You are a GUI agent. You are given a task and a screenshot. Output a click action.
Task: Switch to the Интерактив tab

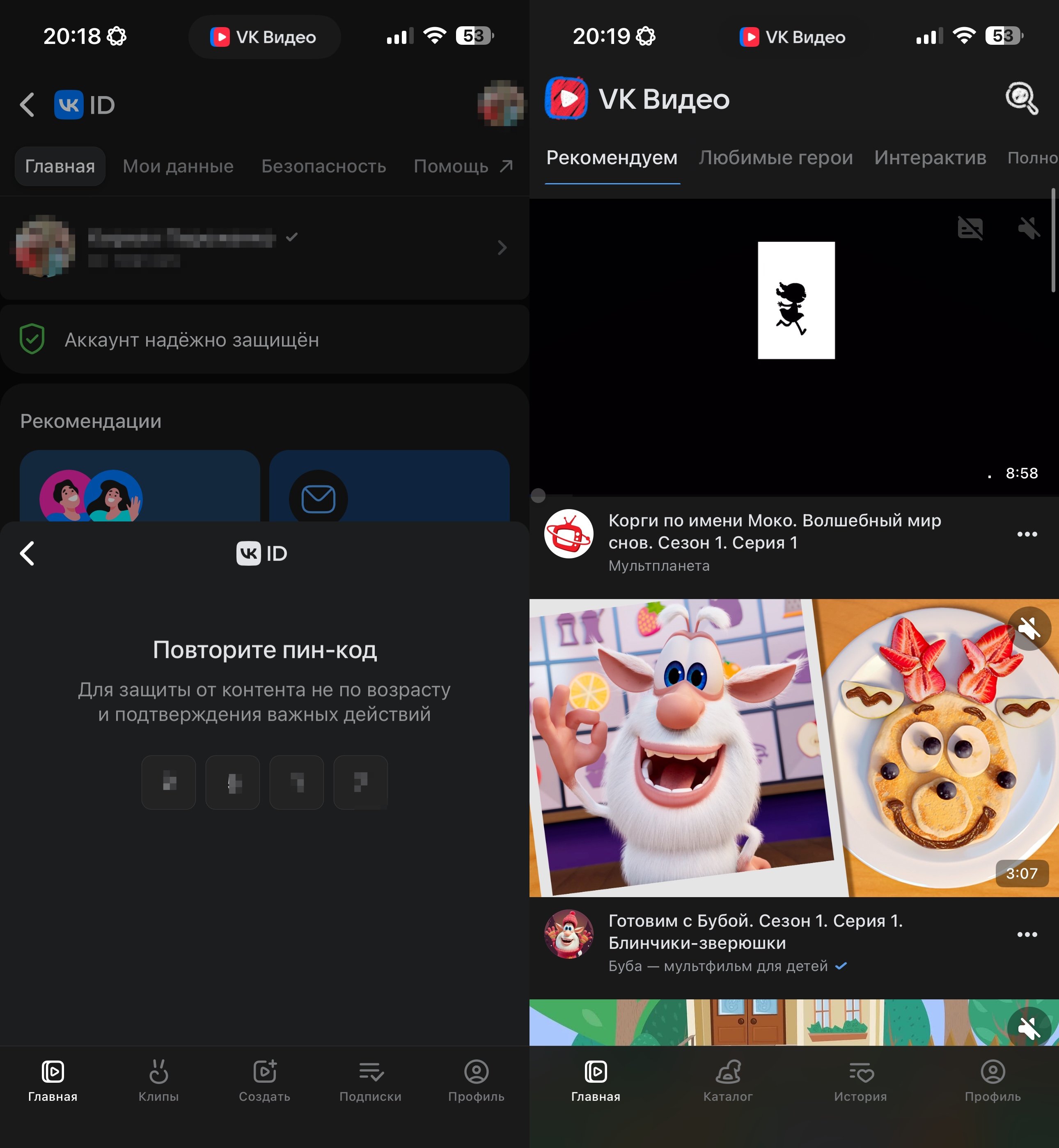[929, 158]
